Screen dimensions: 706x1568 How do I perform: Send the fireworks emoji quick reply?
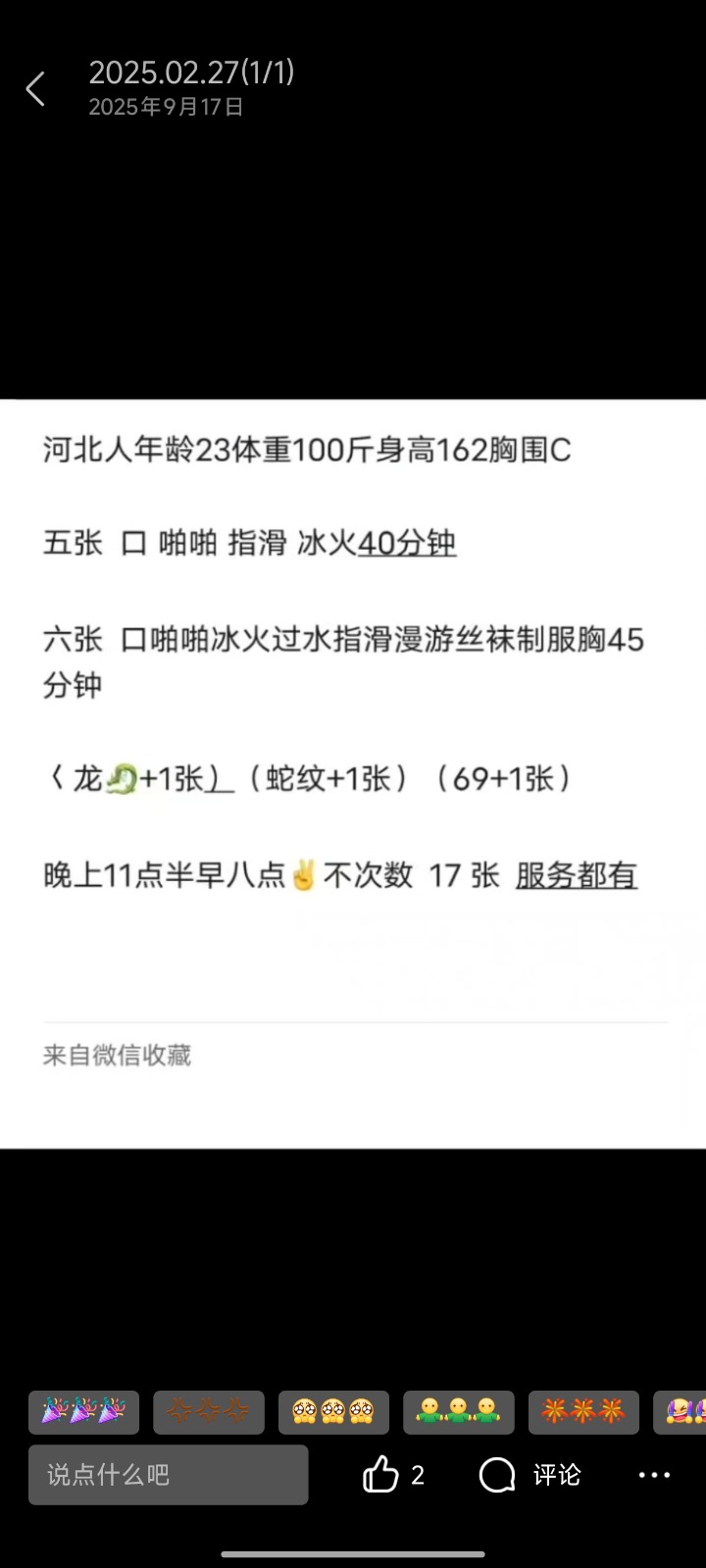583,1412
